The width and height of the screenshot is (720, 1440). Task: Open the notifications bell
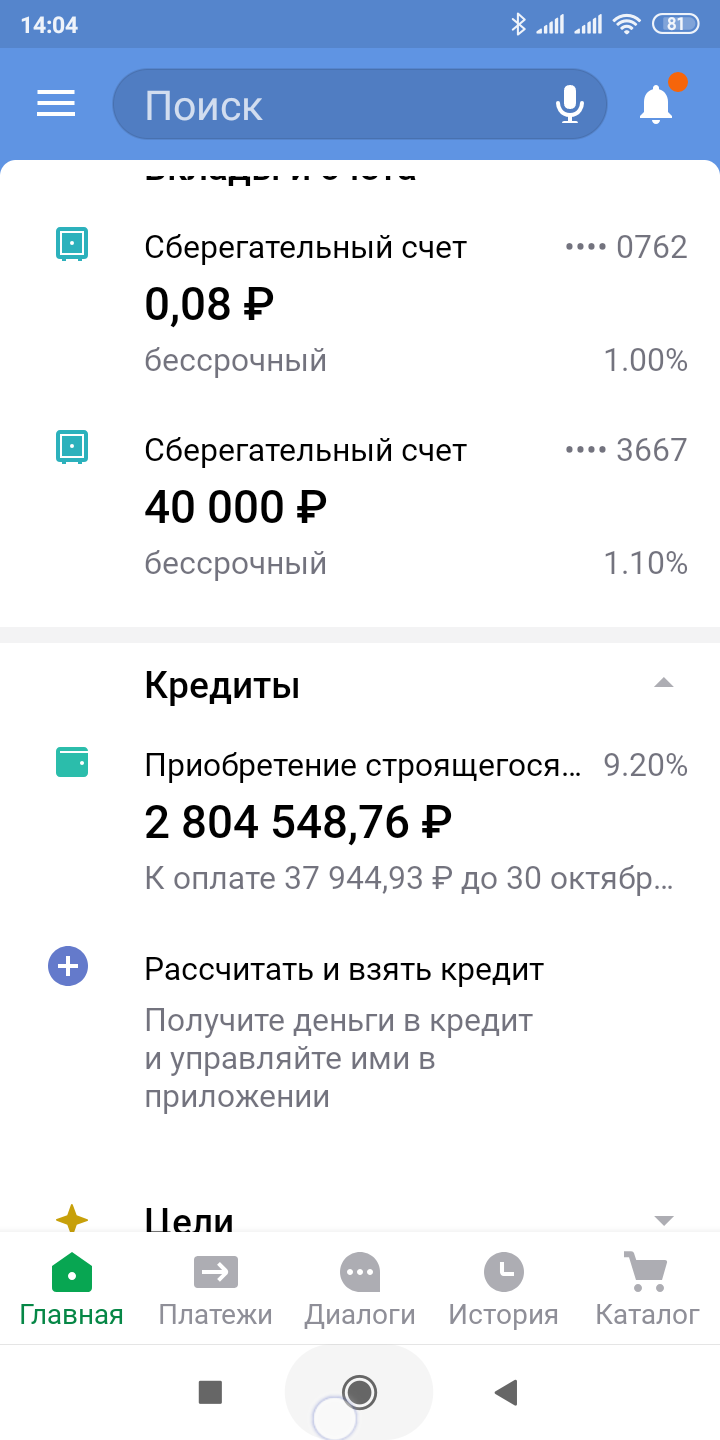coord(657,103)
